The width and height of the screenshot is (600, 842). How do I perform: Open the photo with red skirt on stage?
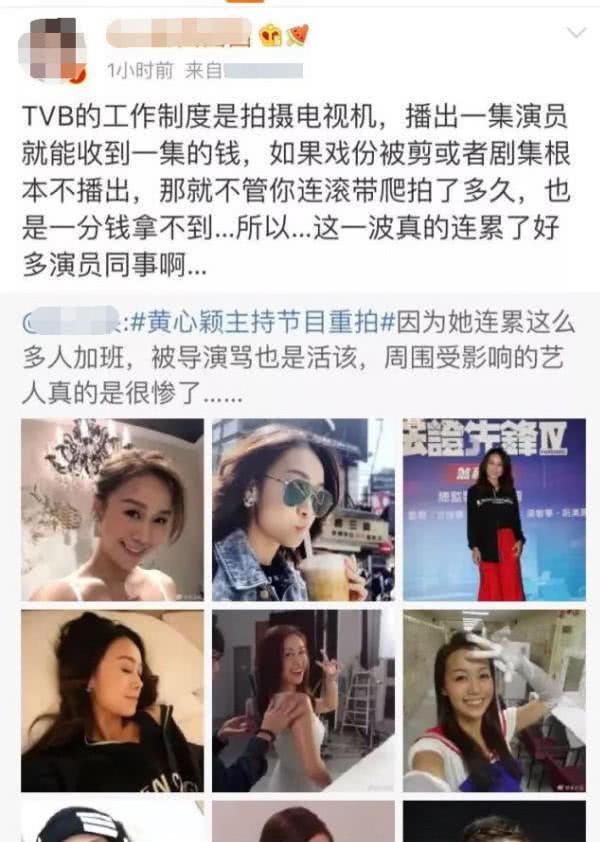(494, 509)
